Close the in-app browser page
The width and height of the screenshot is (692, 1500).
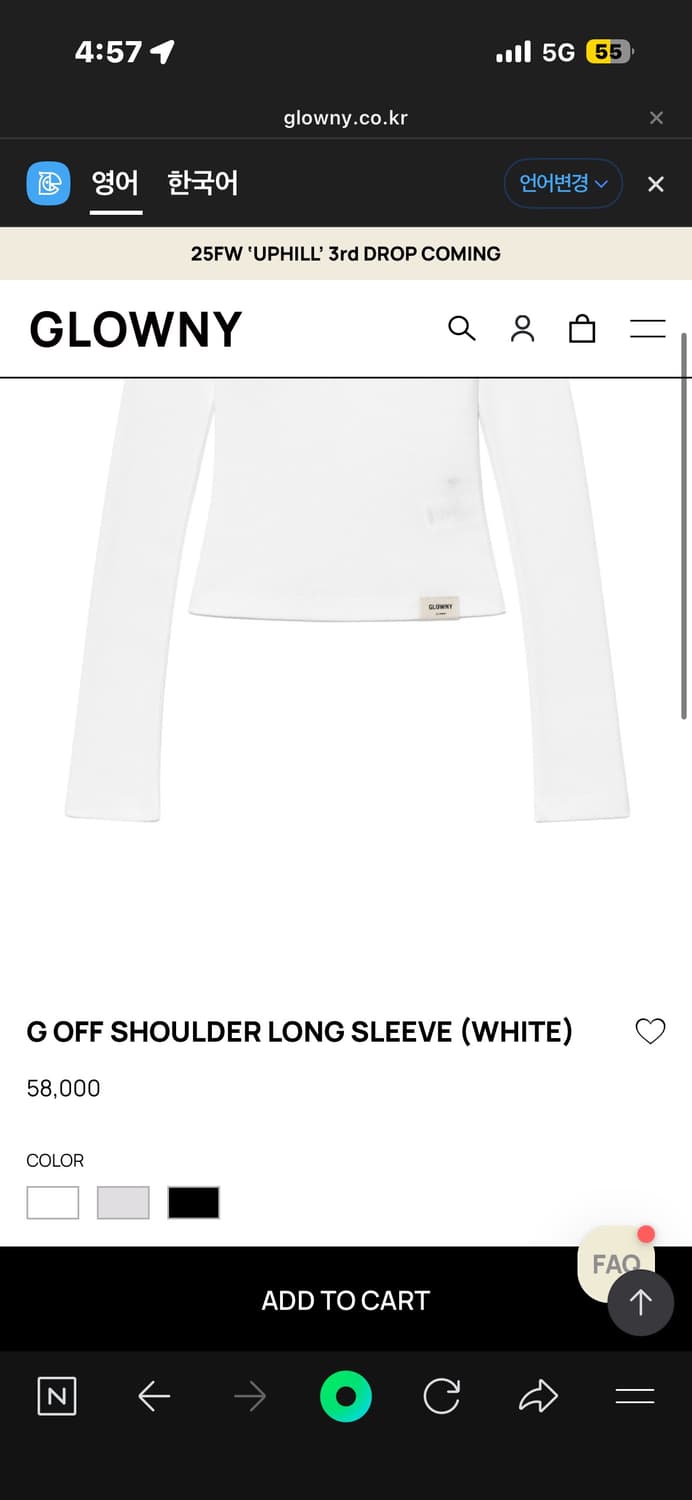click(x=656, y=118)
